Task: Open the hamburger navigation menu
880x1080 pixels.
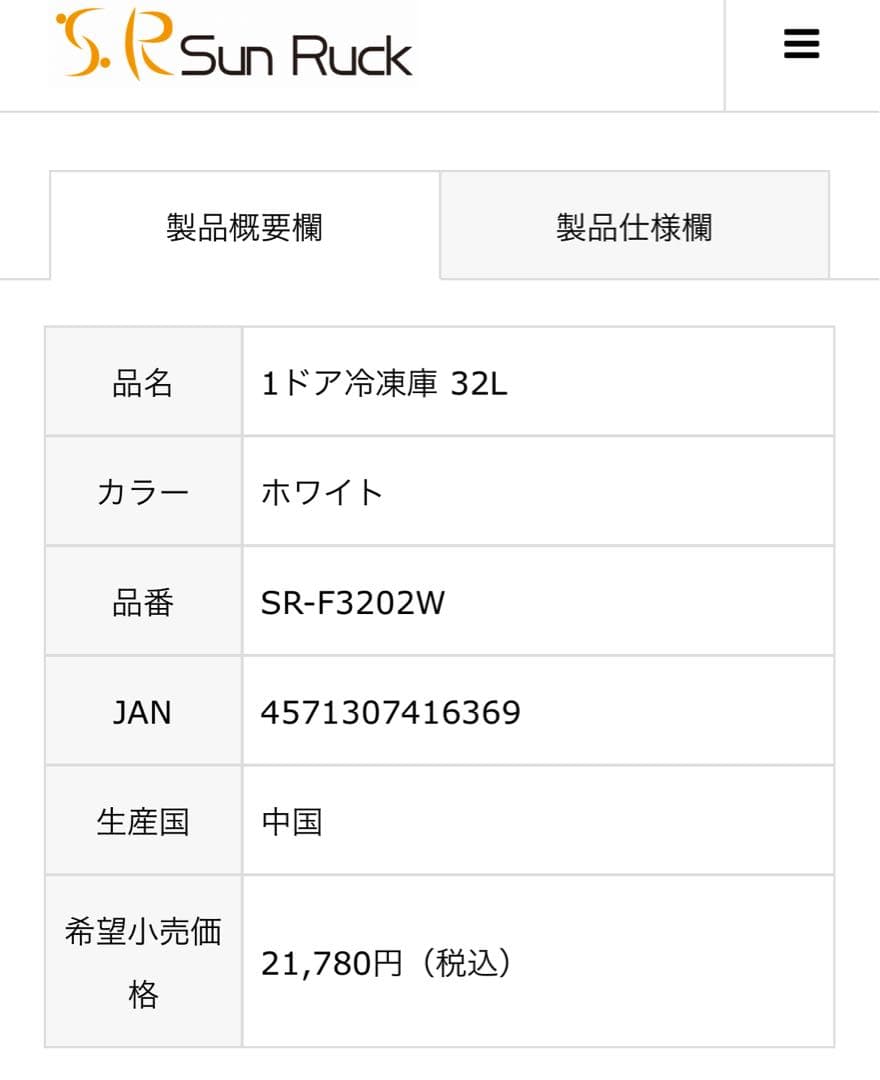Action: pyautogui.click(x=800, y=45)
